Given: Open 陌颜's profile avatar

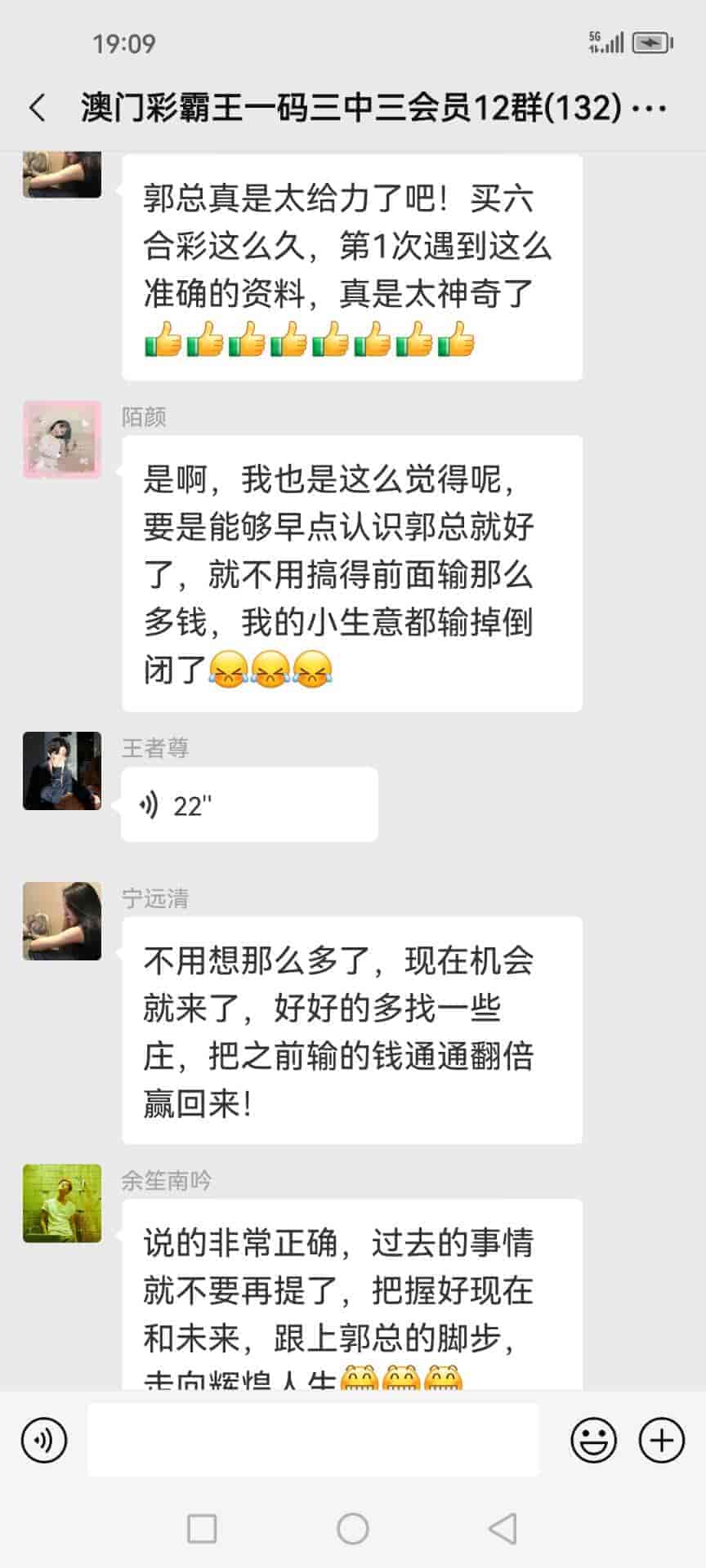Looking at the screenshot, I should coord(62,439).
